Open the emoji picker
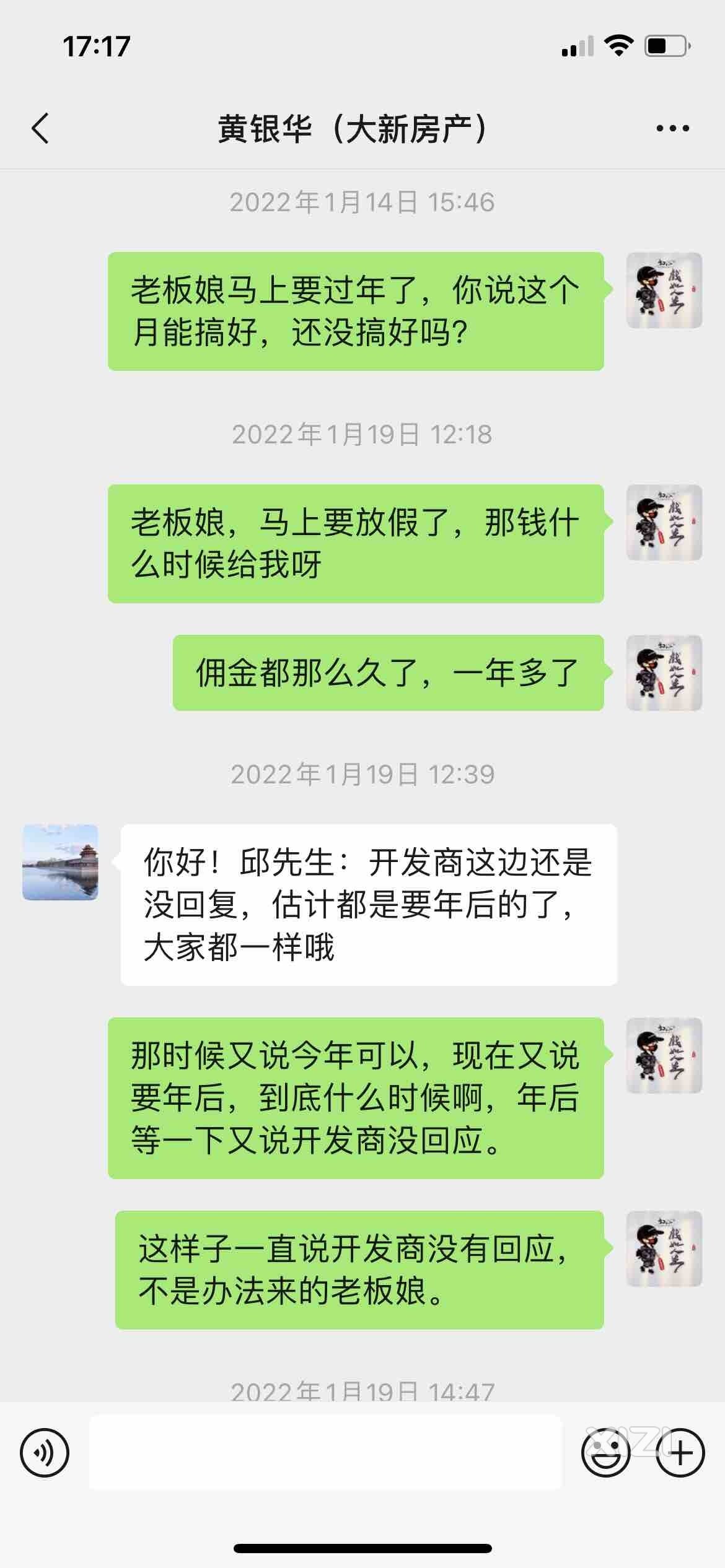The width and height of the screenshot is (725, 1568). pos(605,1452)
